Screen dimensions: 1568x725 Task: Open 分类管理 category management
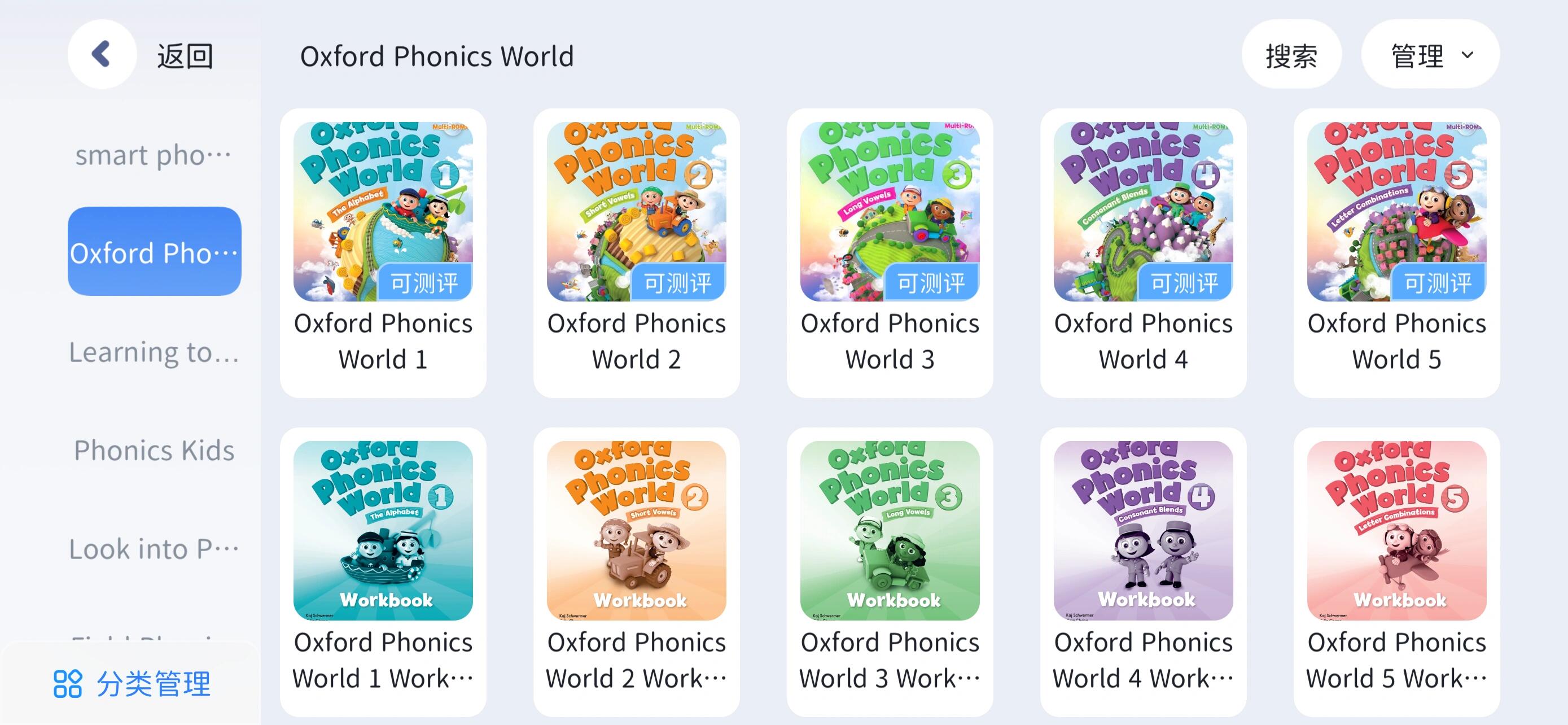[x=132, y=684]
